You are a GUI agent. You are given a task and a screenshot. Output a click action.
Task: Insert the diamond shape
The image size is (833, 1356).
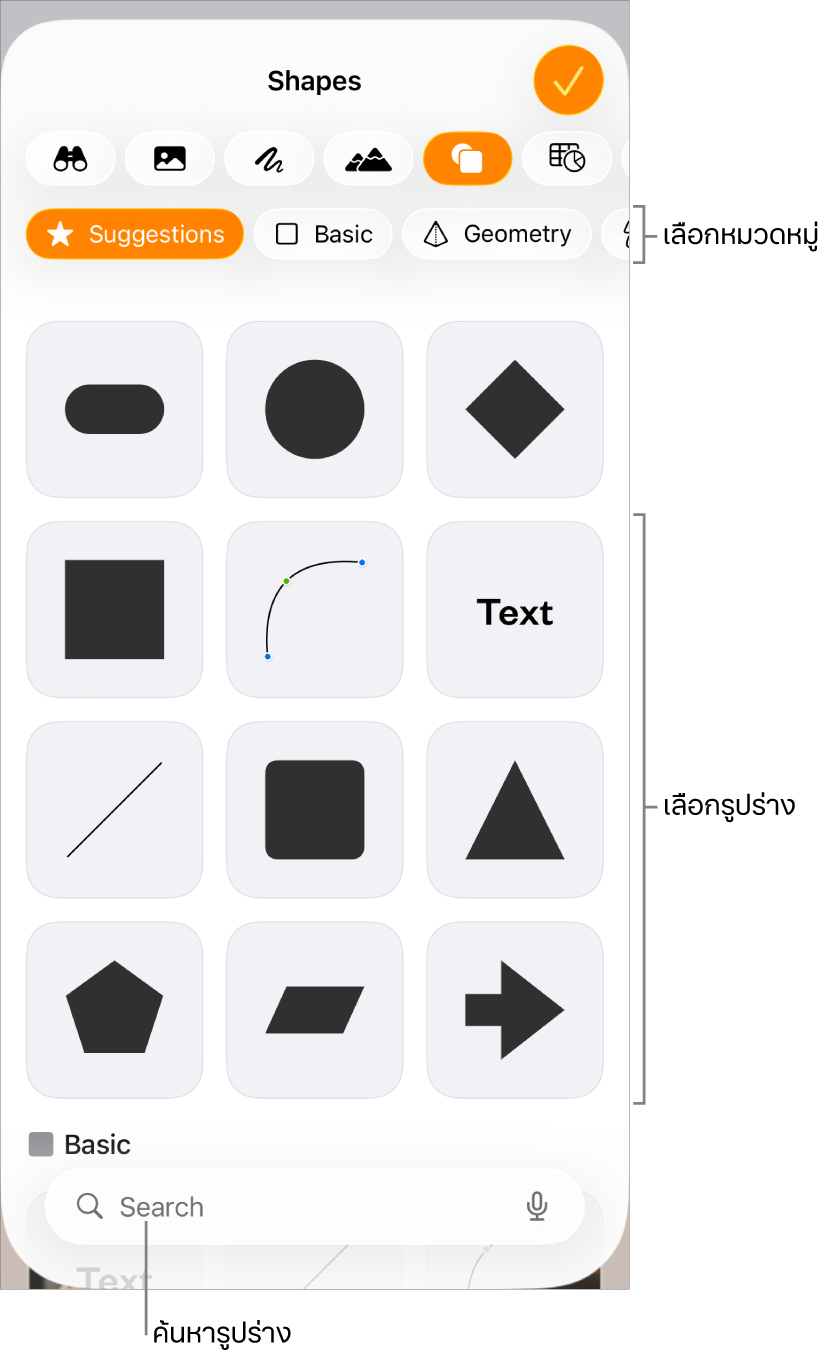coord(514,409)
